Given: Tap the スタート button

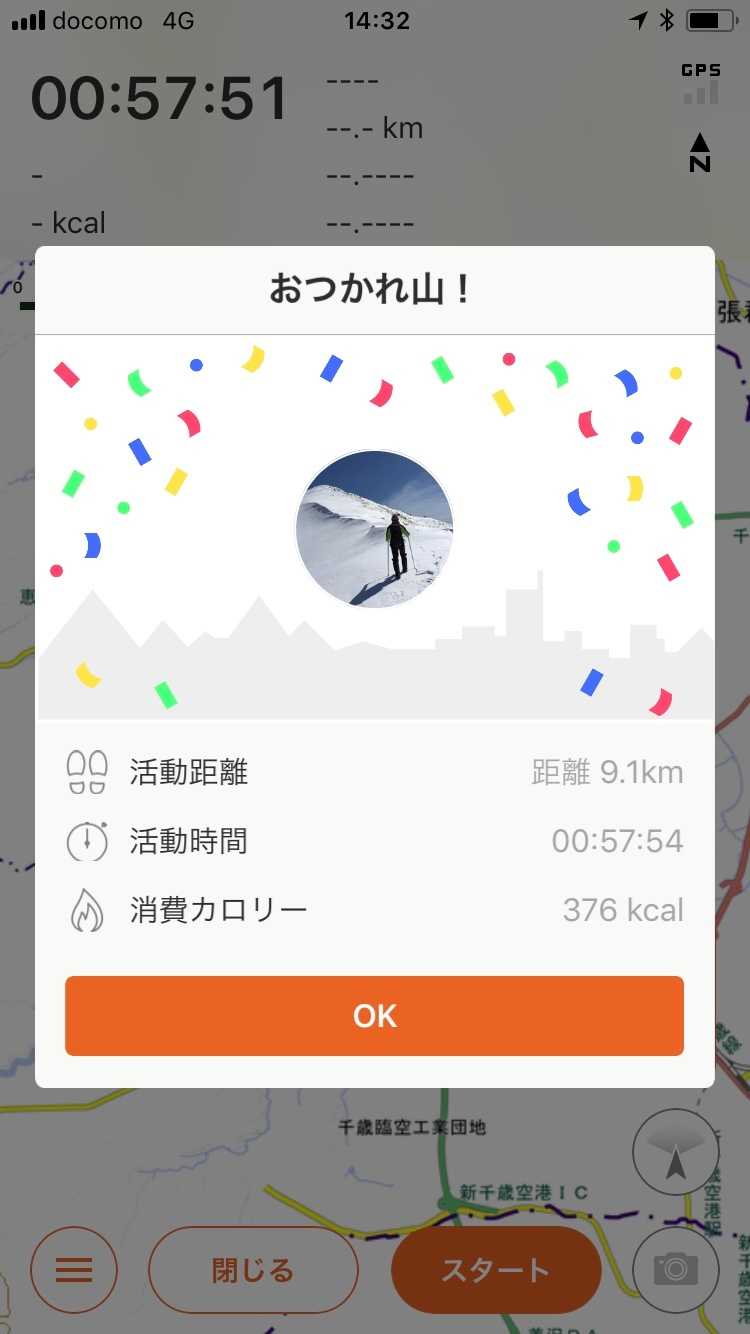Looking at the screenshot, I should [495, 1270].
